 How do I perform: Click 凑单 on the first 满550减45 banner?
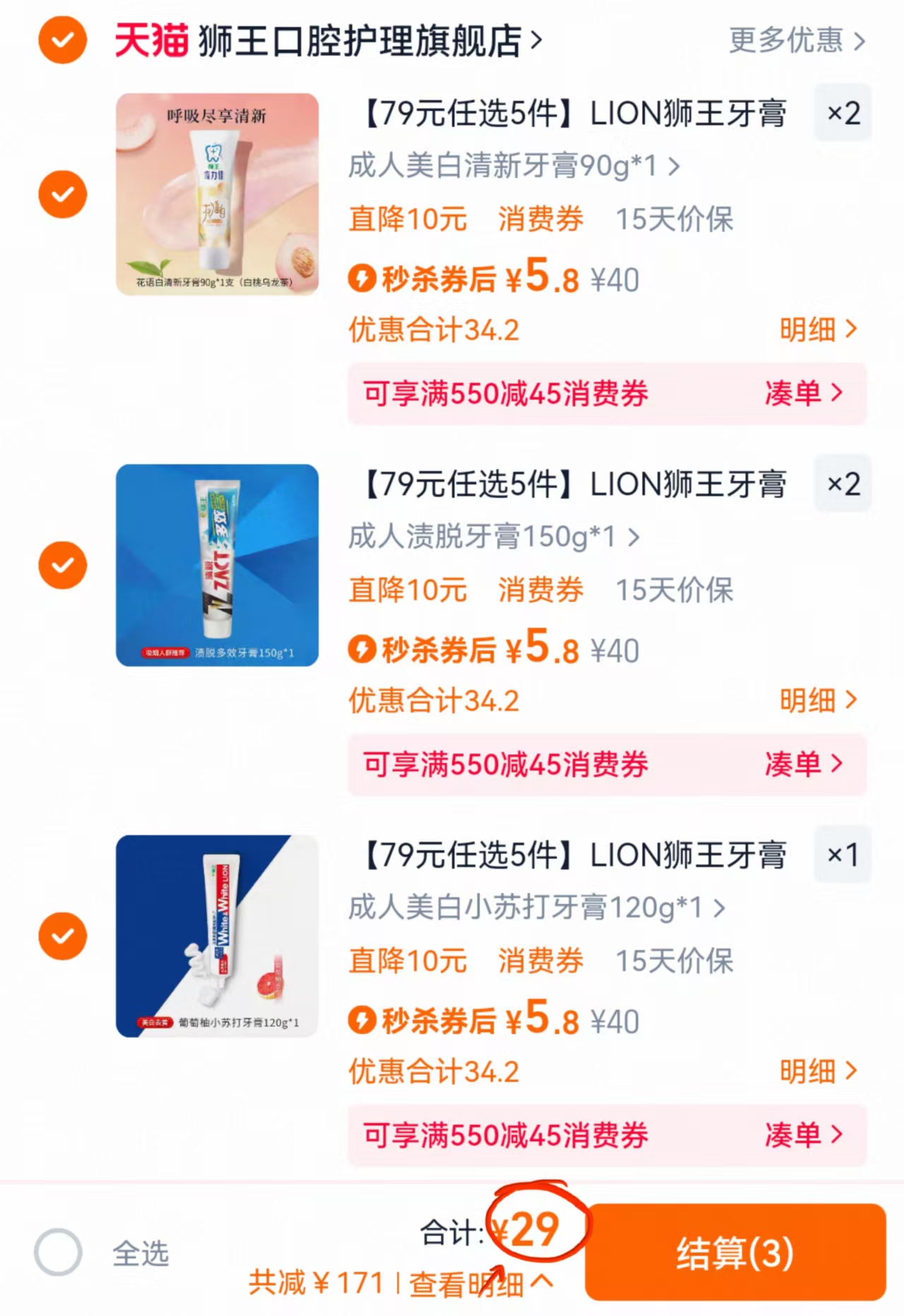pyautogui.click(x=795, y=394)
